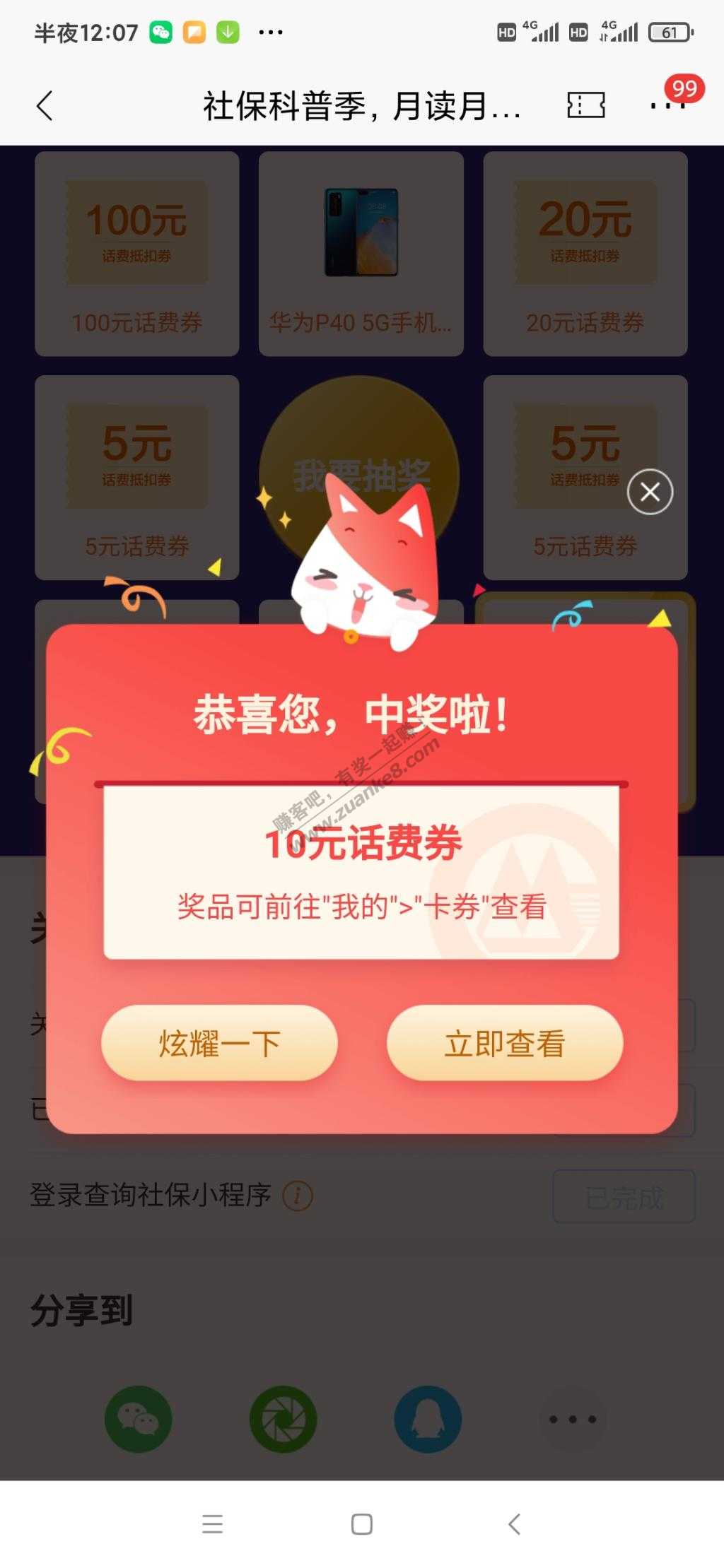724x1568 pixels.
Task: Go to the system home screen
Action: click(361, 1523)
